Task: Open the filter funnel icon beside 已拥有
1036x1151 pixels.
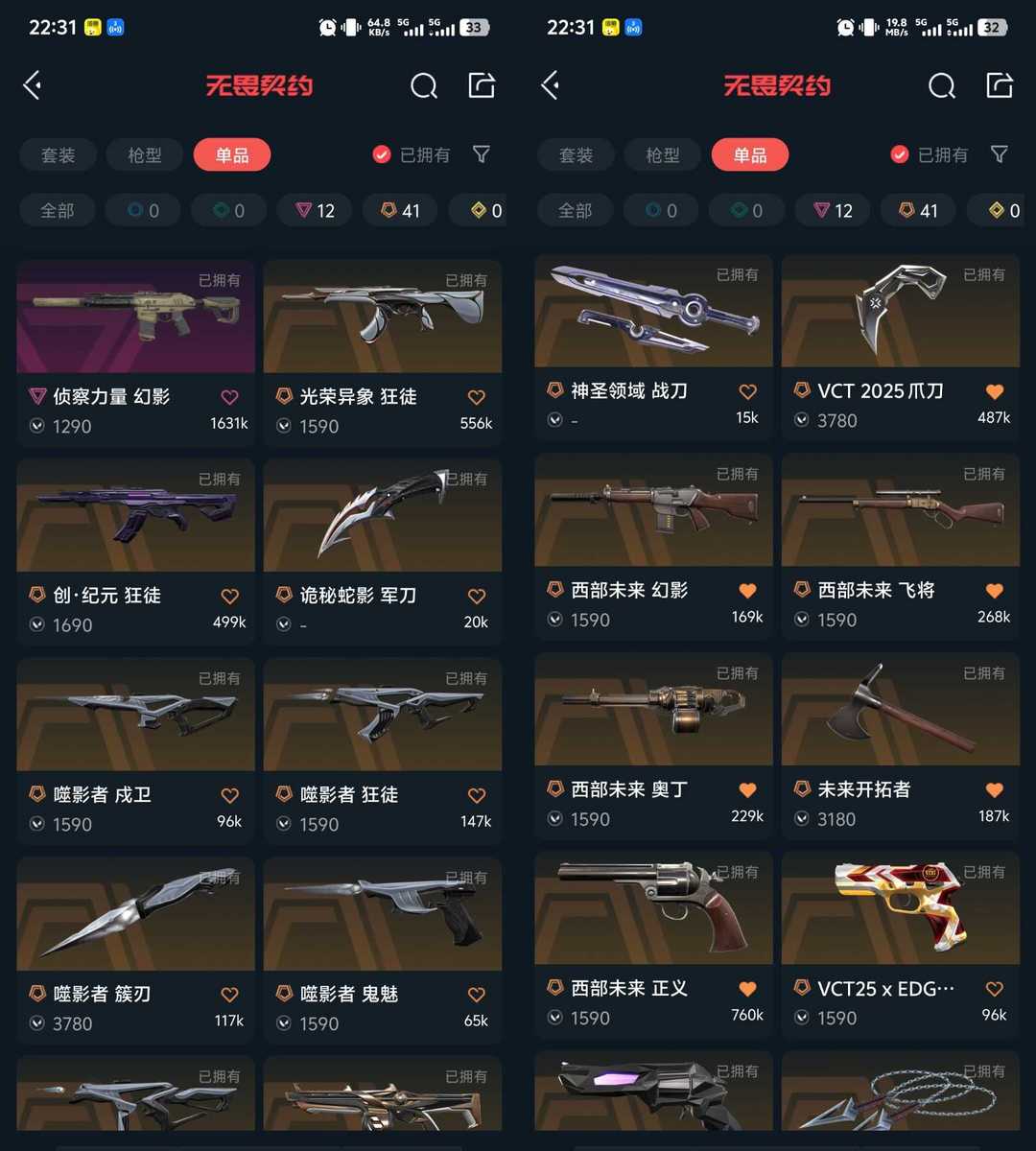Action: (x=482, y=154)
